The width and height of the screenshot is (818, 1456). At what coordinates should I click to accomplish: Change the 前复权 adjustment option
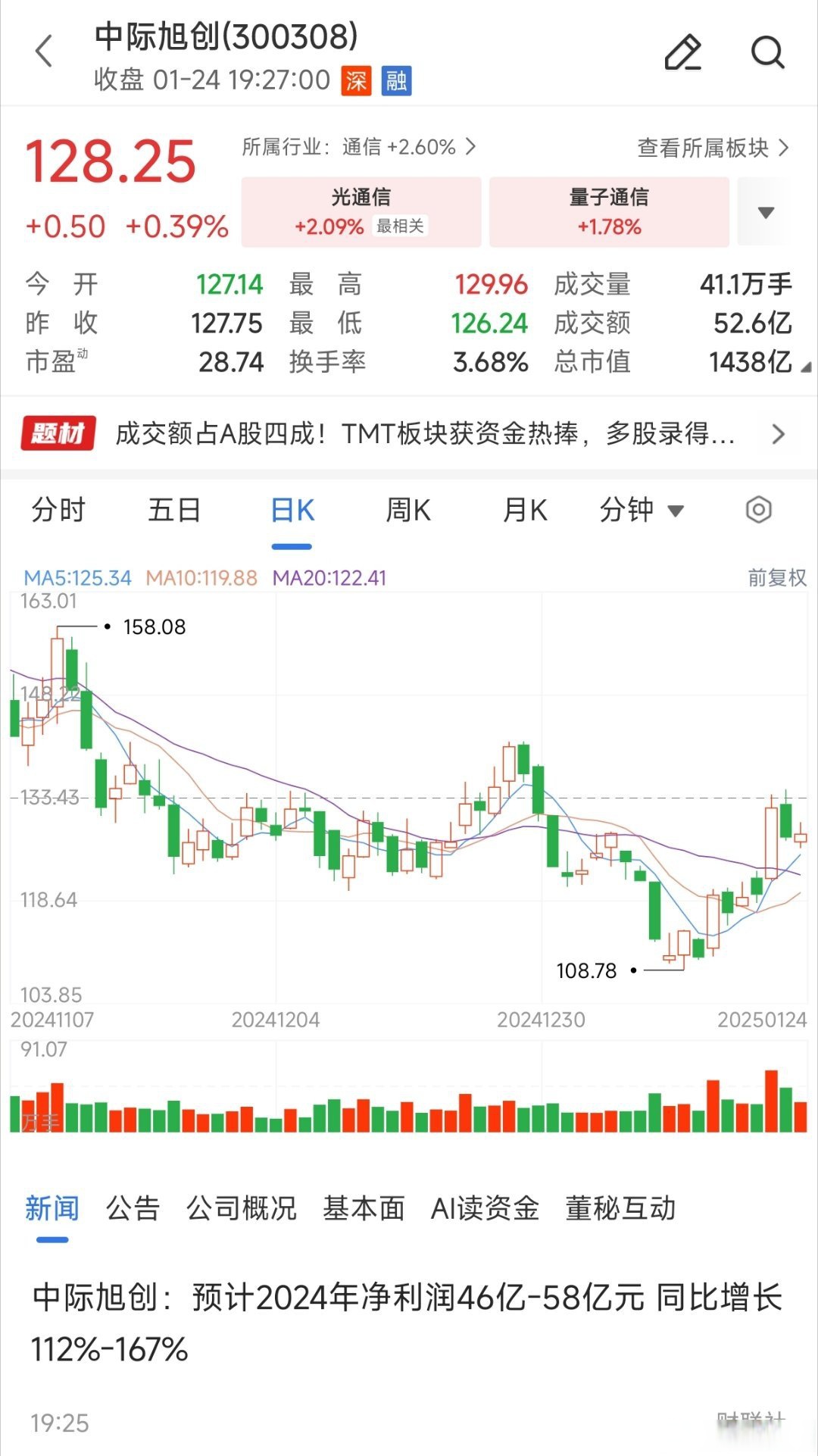(777, 578)
